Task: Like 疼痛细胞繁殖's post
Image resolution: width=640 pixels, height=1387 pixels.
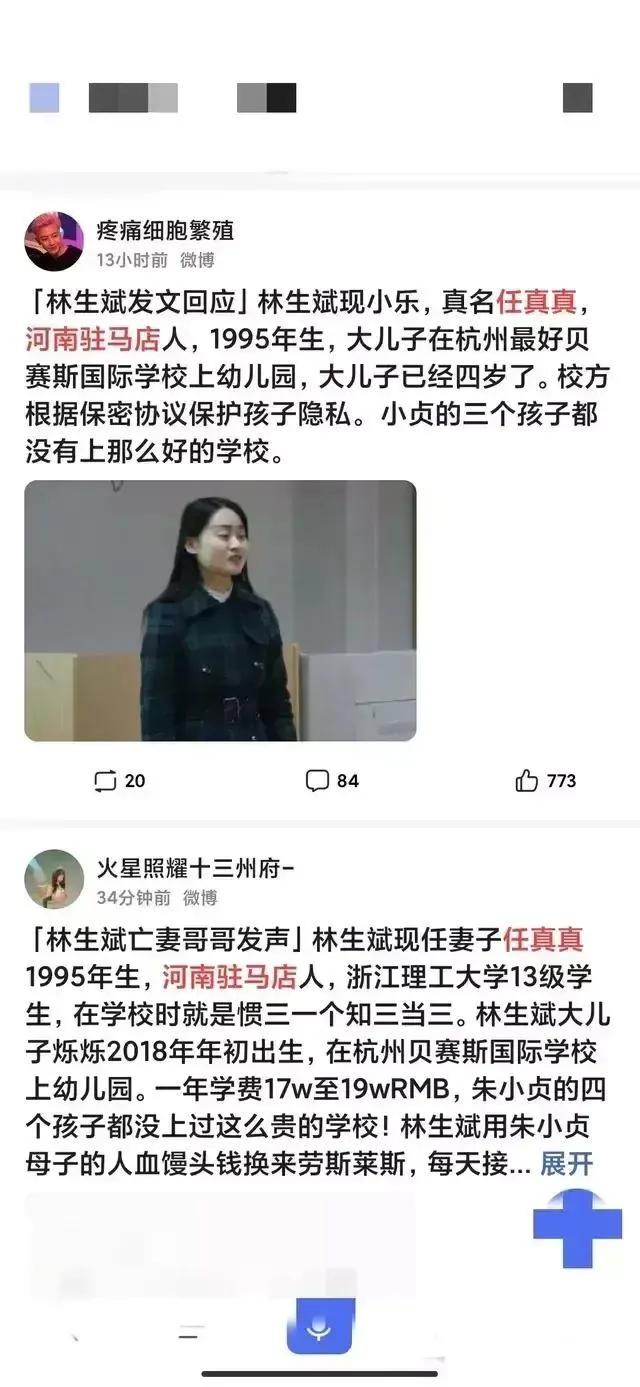Action: pos(545,781)
